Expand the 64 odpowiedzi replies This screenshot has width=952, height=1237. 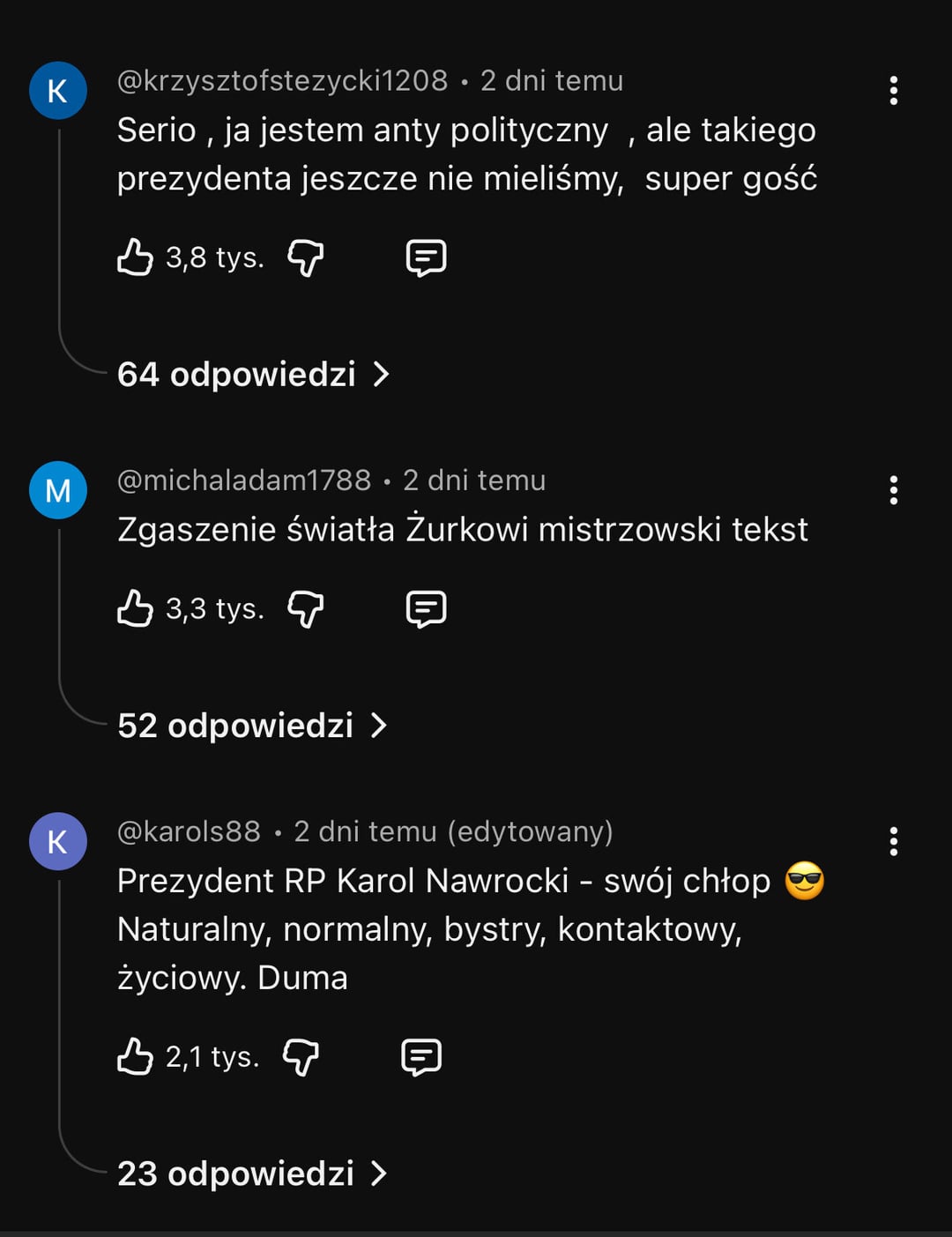(x=253, y=375)
